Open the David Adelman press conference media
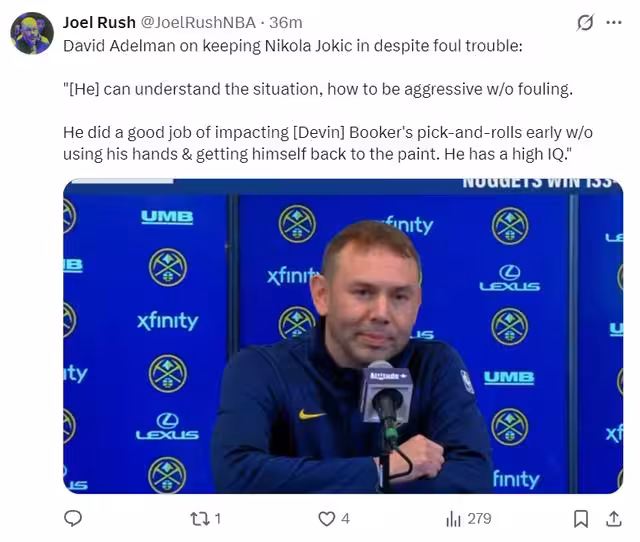640x542 pixels. pos(342,336)
